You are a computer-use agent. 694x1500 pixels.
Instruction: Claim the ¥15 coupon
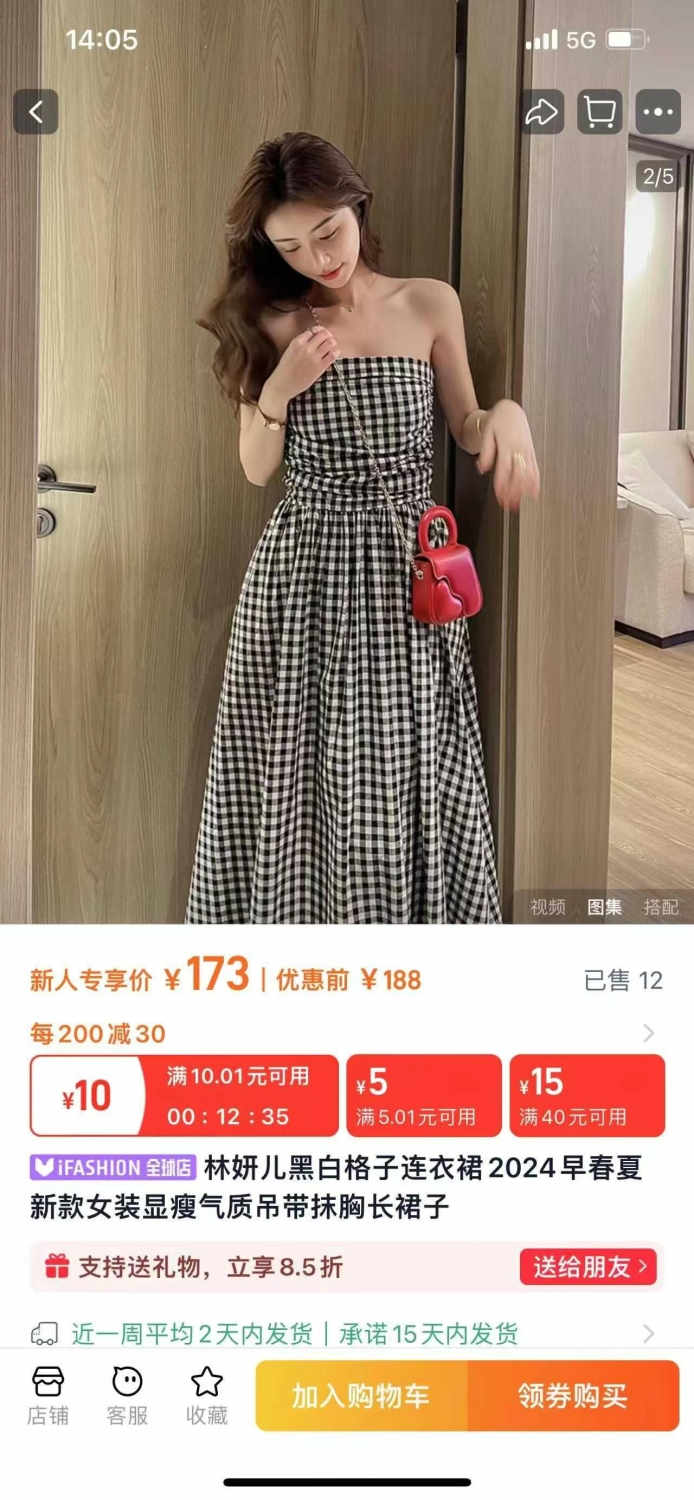(587, 1096)
